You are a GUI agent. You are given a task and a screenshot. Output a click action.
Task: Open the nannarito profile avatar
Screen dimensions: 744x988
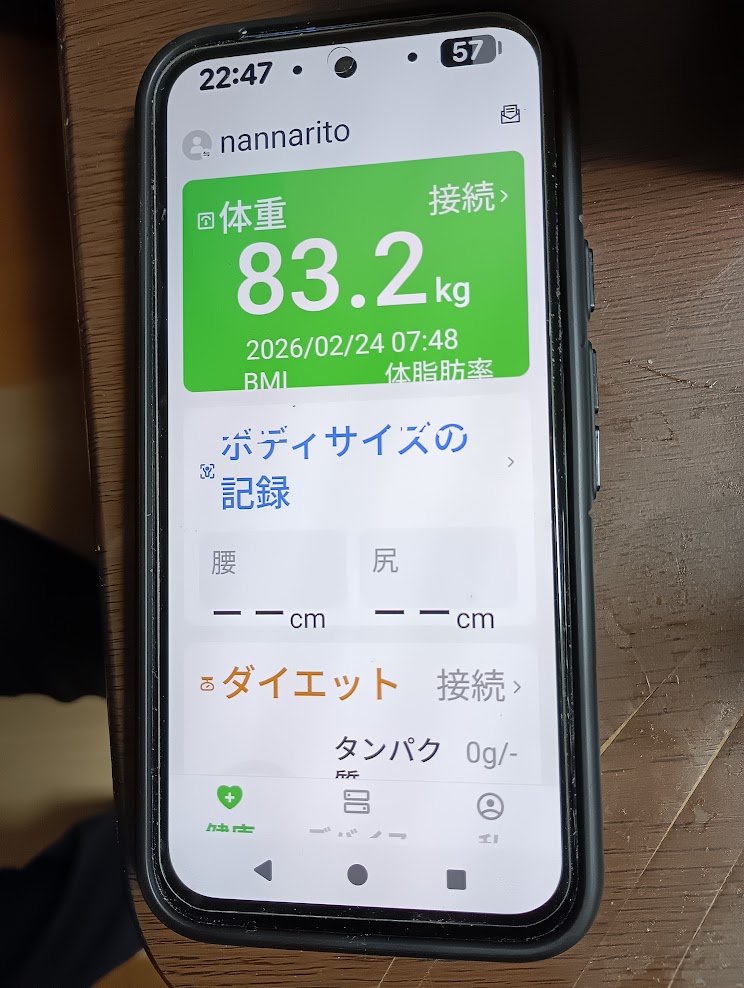point(198,144)
